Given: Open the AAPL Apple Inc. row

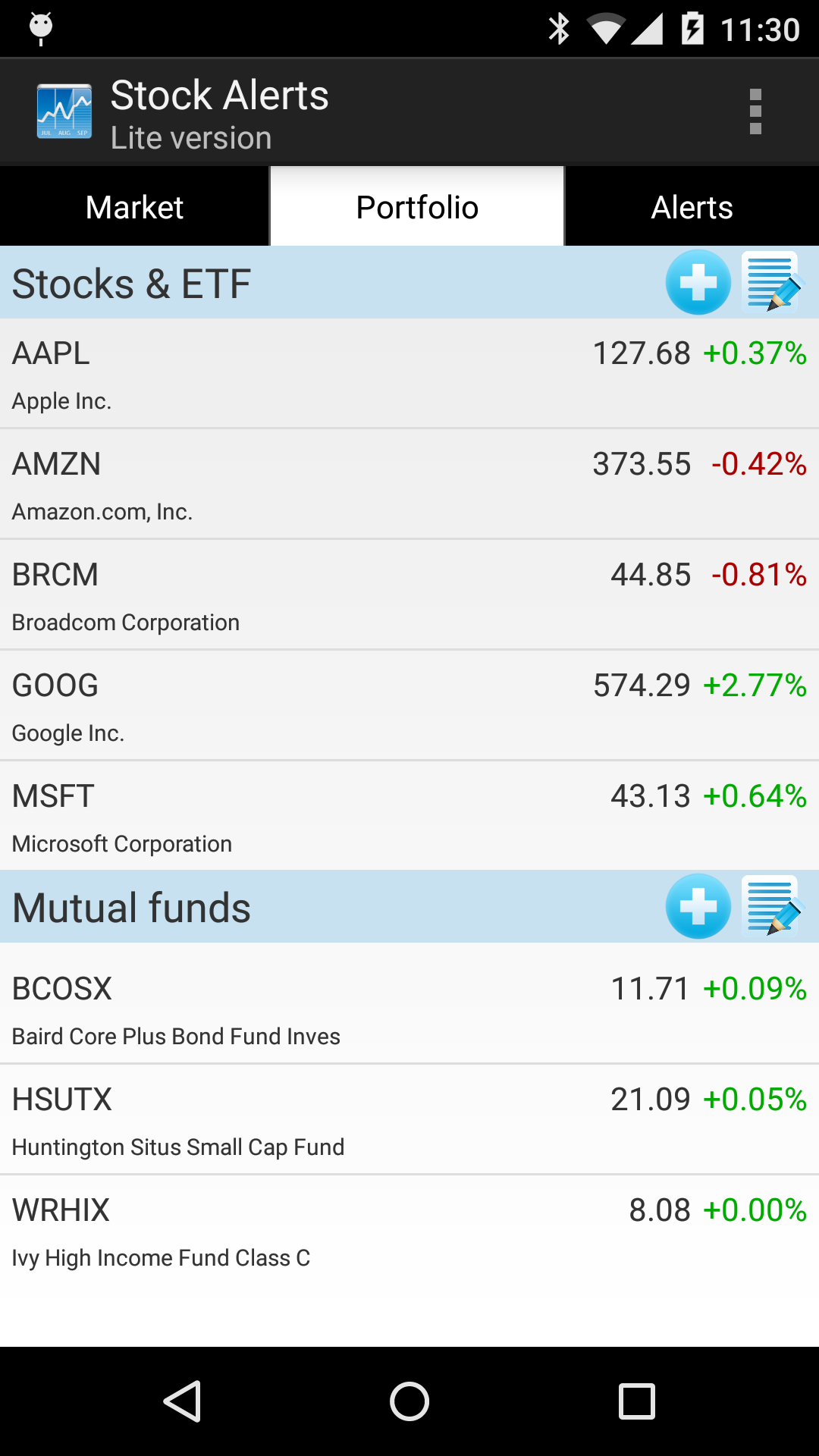Looking at the screenshot, I should (409, 374).
